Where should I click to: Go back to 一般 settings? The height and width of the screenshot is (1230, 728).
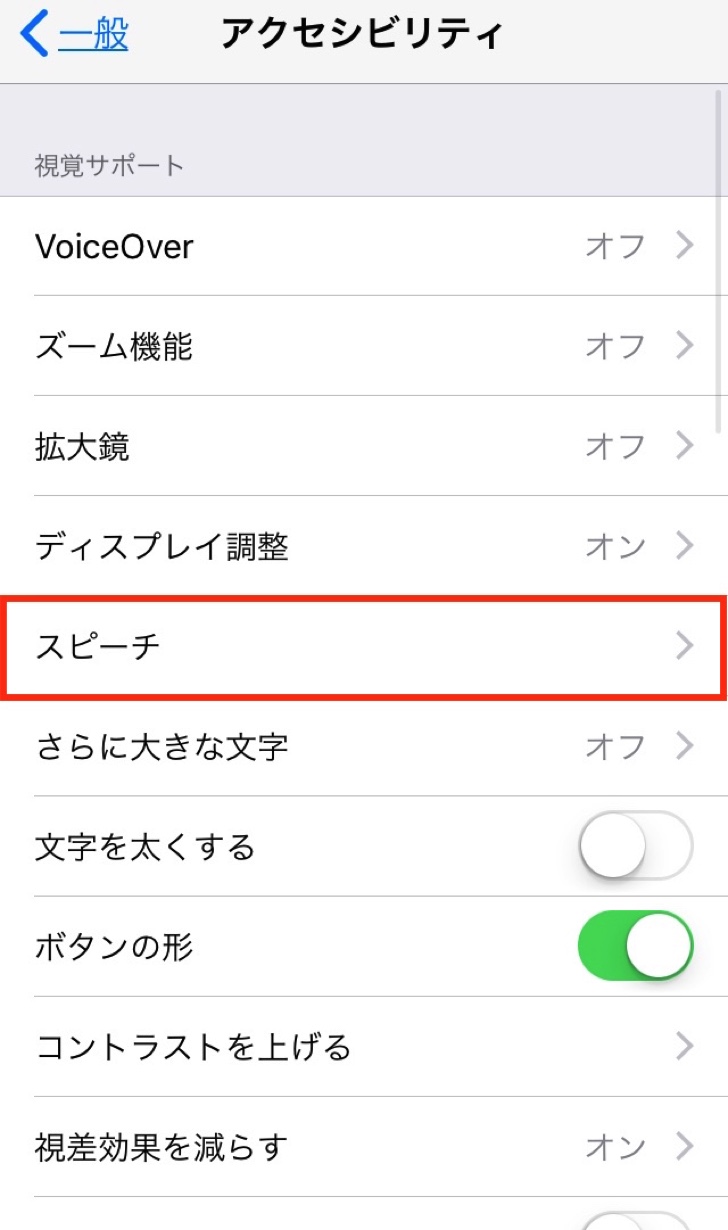tap(76, 36)
